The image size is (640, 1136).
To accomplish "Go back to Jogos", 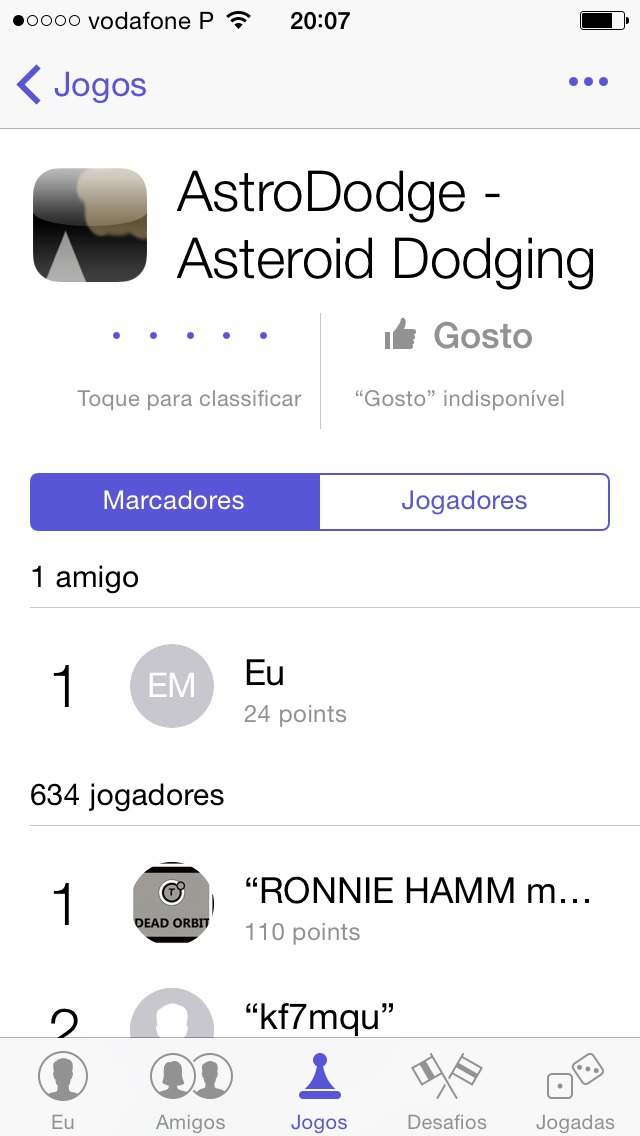I will [82, 85].
